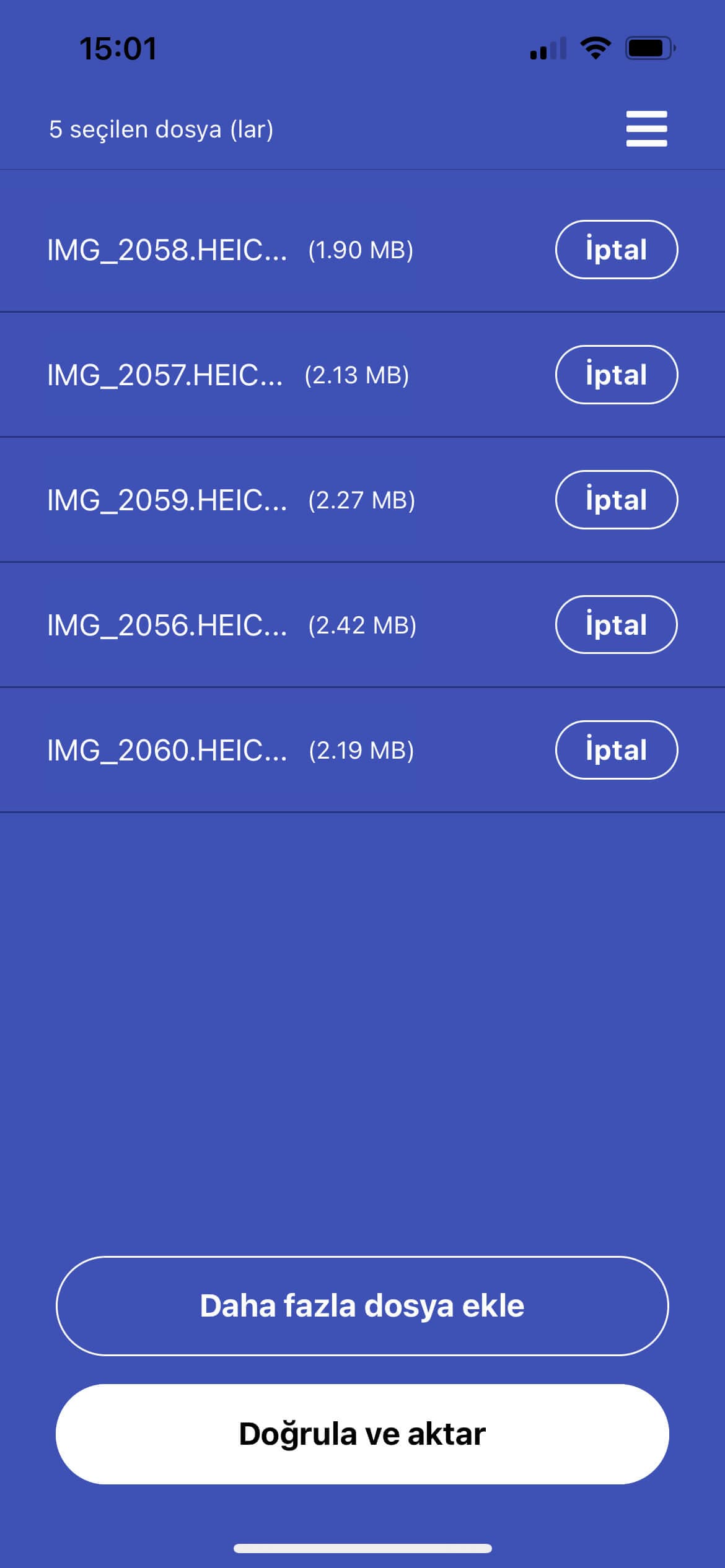Tap Daha fazla dosya ekle
The image size is (725, 1568).
click(x=362, y=1305)
